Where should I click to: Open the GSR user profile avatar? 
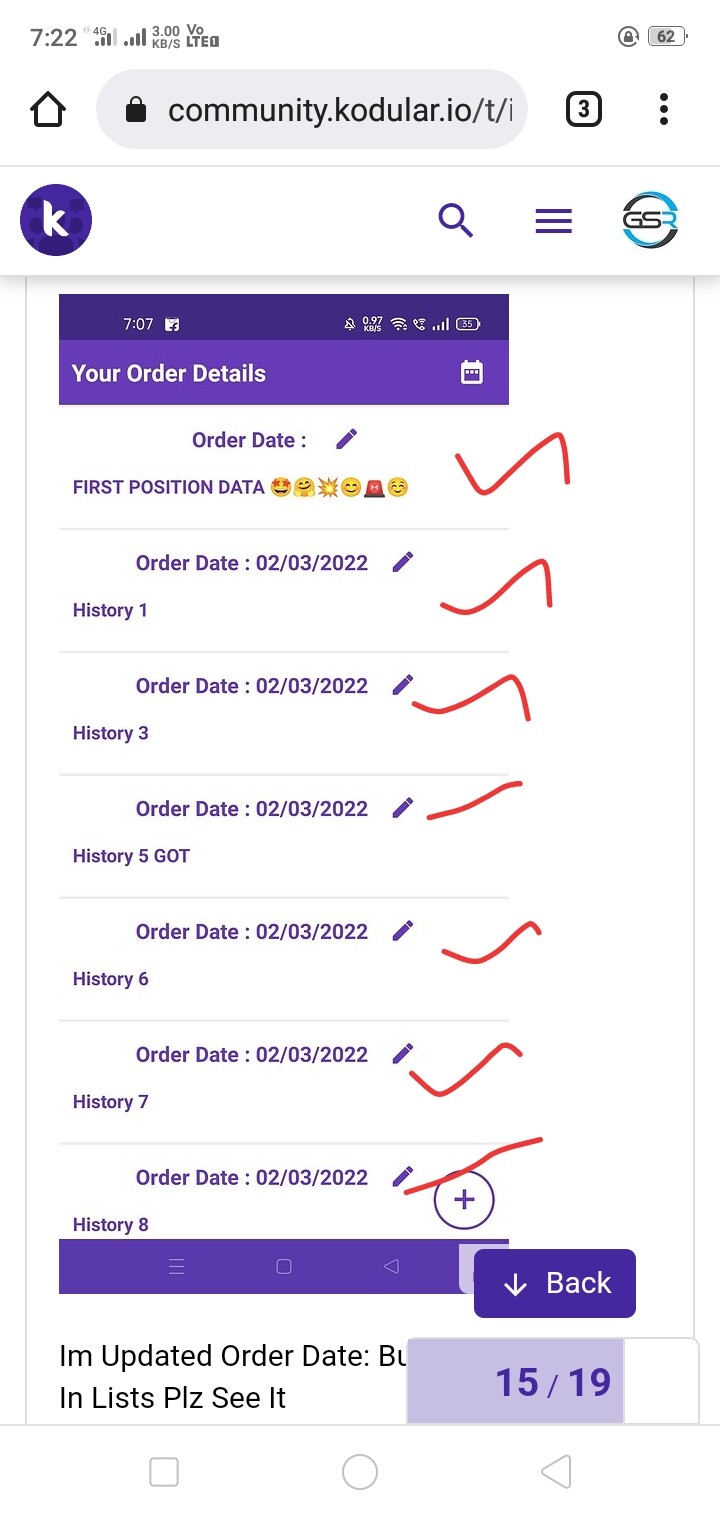[650, 220]
